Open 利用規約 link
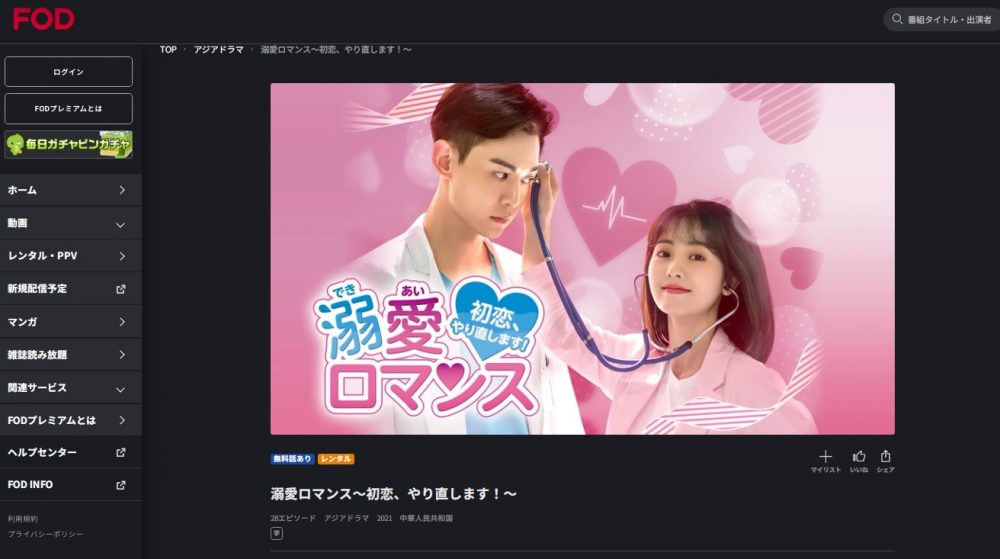The image size is (1000, 559). pos(22,519)
